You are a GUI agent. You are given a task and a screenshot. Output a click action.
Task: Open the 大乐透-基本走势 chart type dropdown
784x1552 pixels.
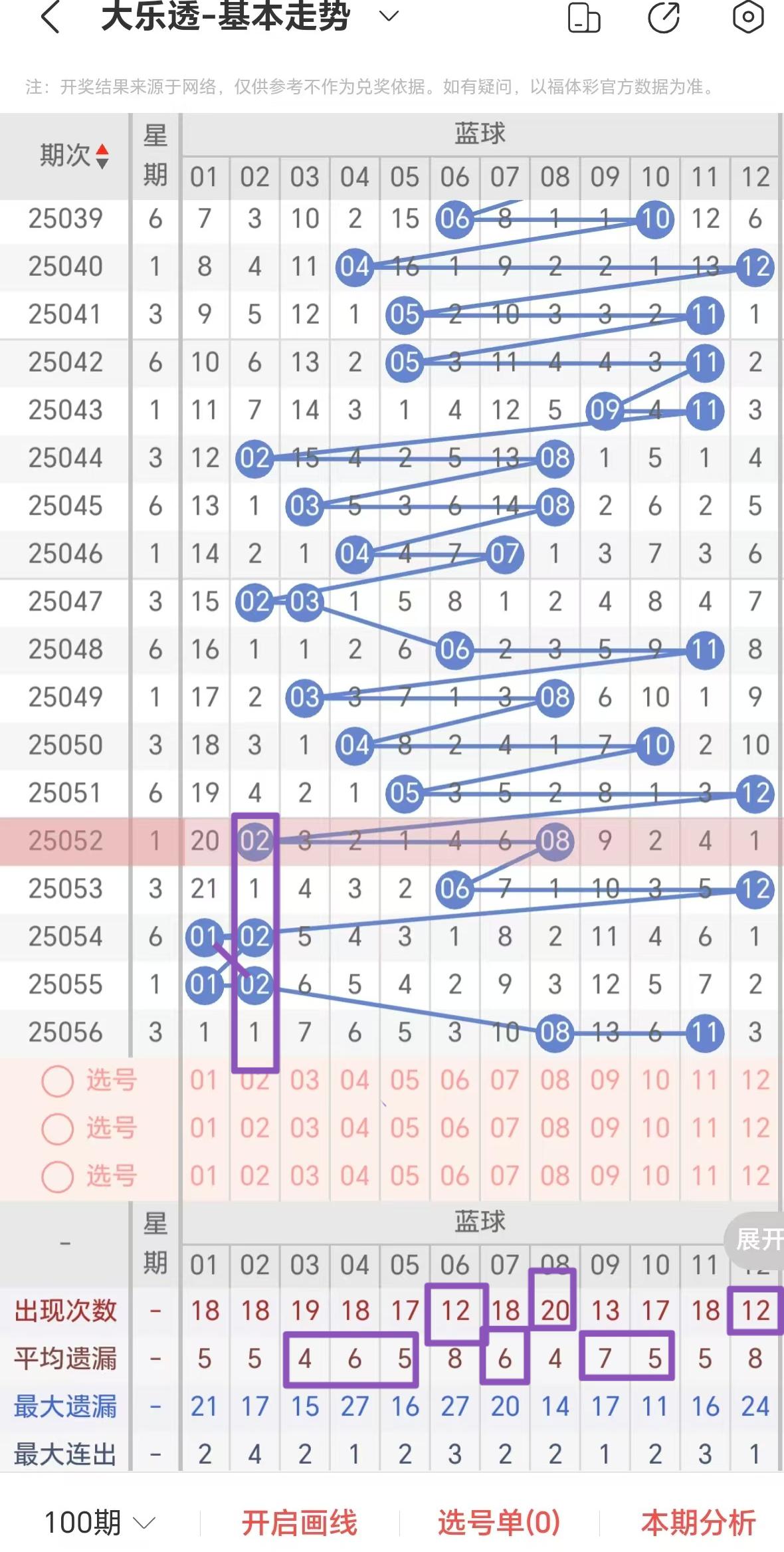pyautogui.click(x=389, y=16)
